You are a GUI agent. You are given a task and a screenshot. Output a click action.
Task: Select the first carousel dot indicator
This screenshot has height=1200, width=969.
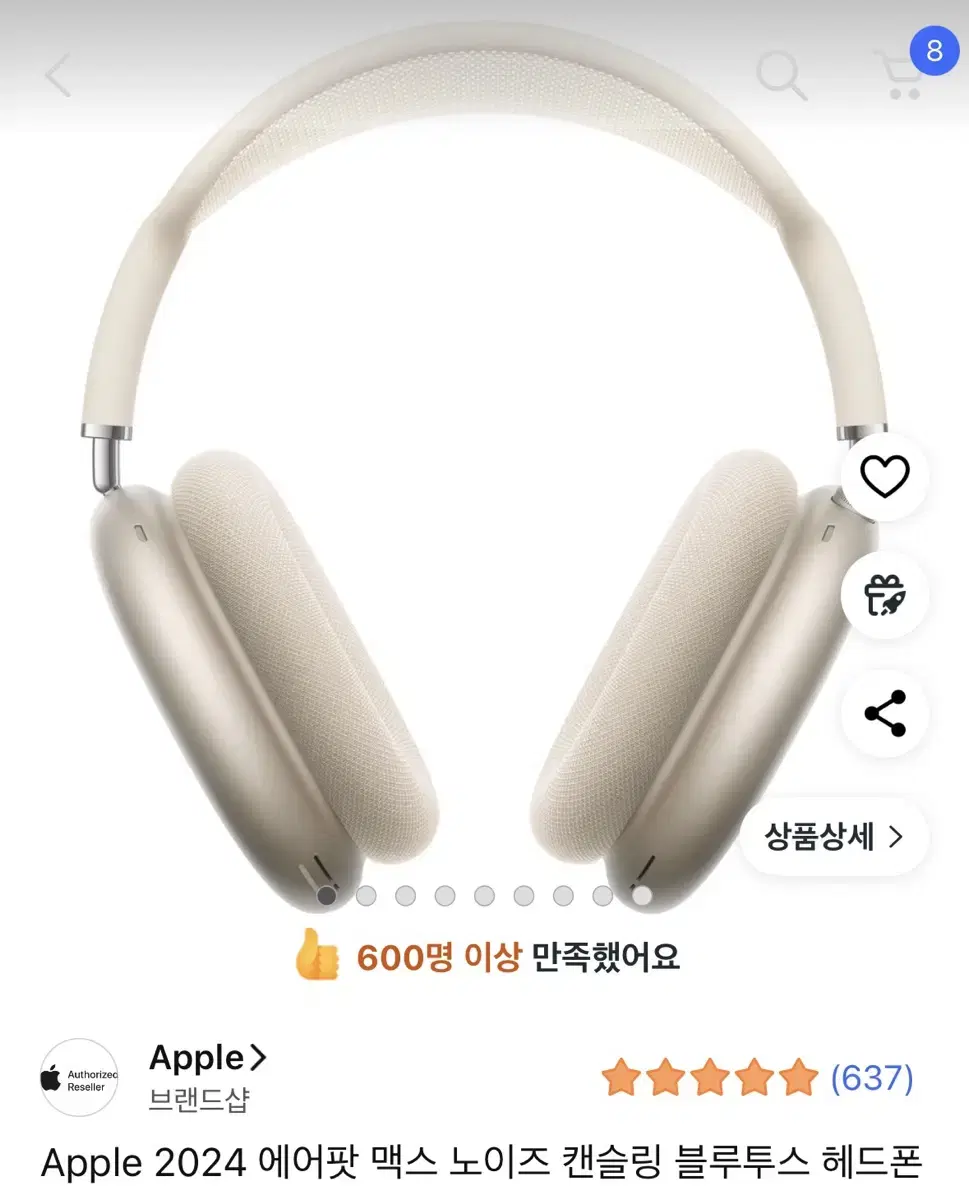[326, 898]
